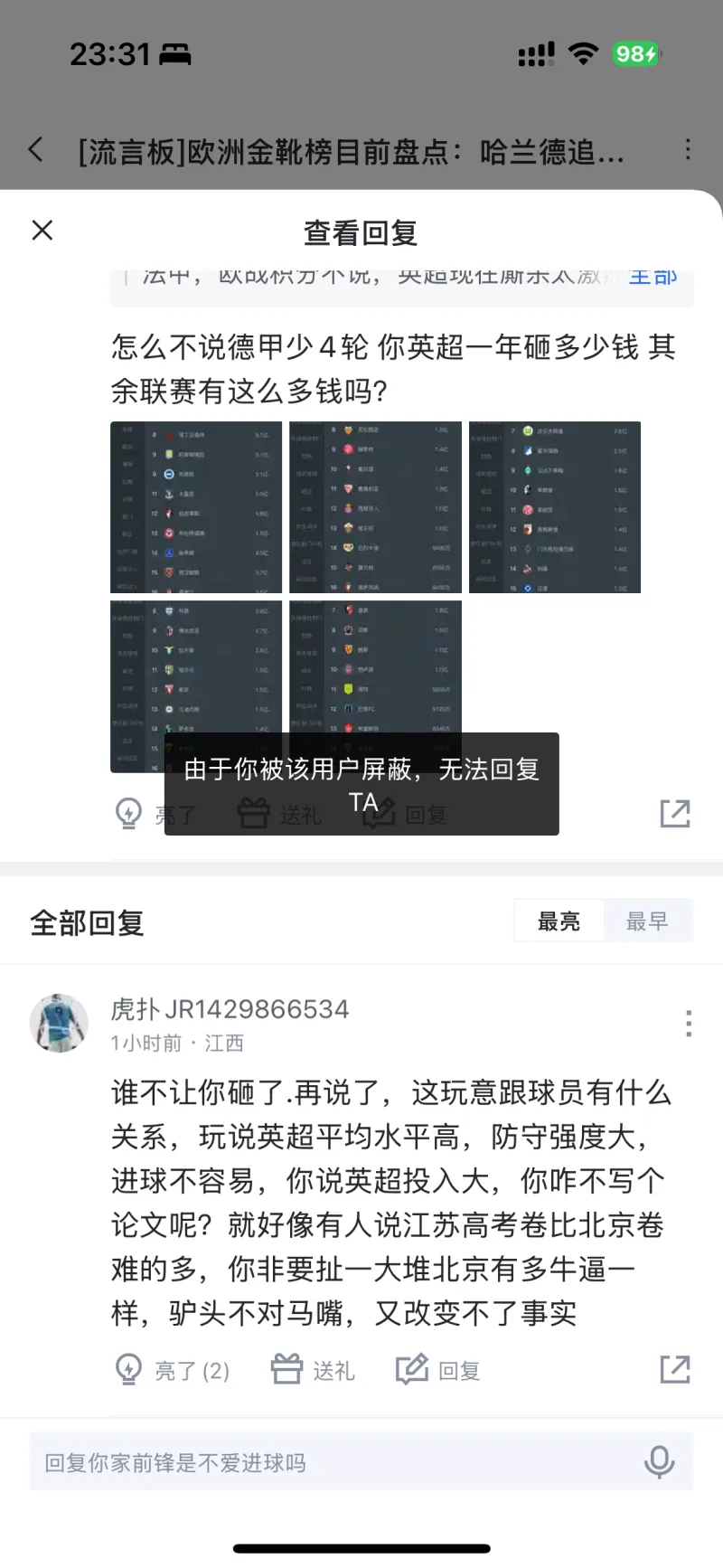Open the third screenshot in the top row
Viewport: 723px width, 1568px height.
tap(554, 506)
